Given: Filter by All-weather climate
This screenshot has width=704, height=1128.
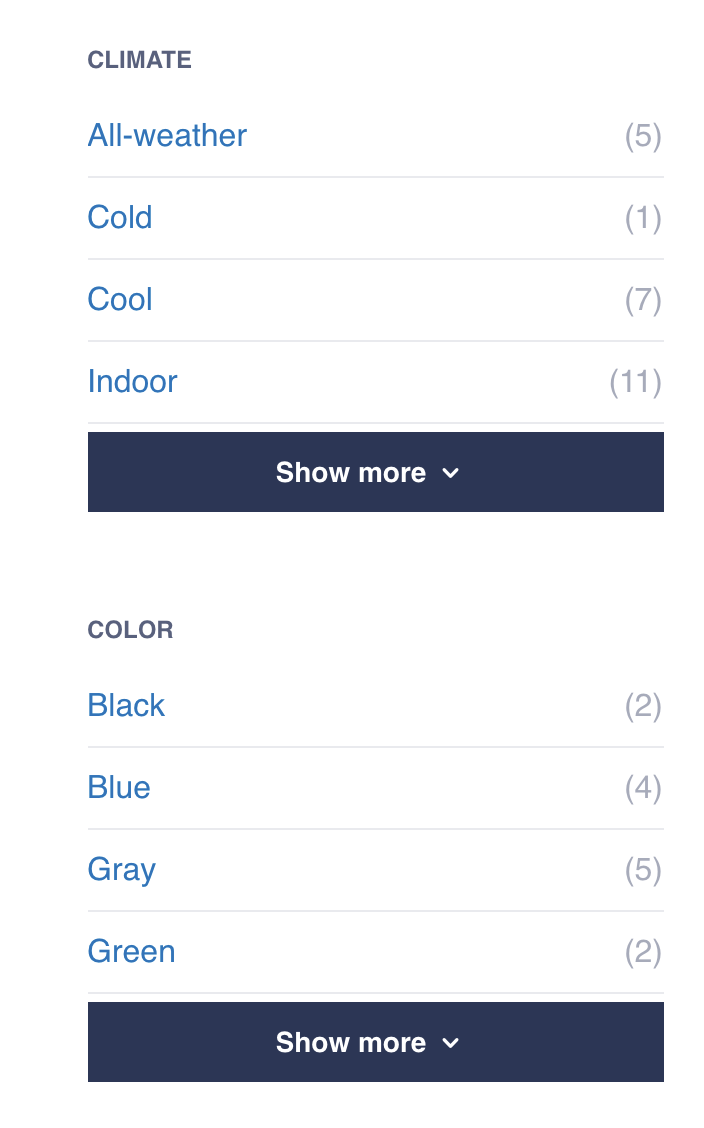Looking at the screenshot, I should pos(375,136).
